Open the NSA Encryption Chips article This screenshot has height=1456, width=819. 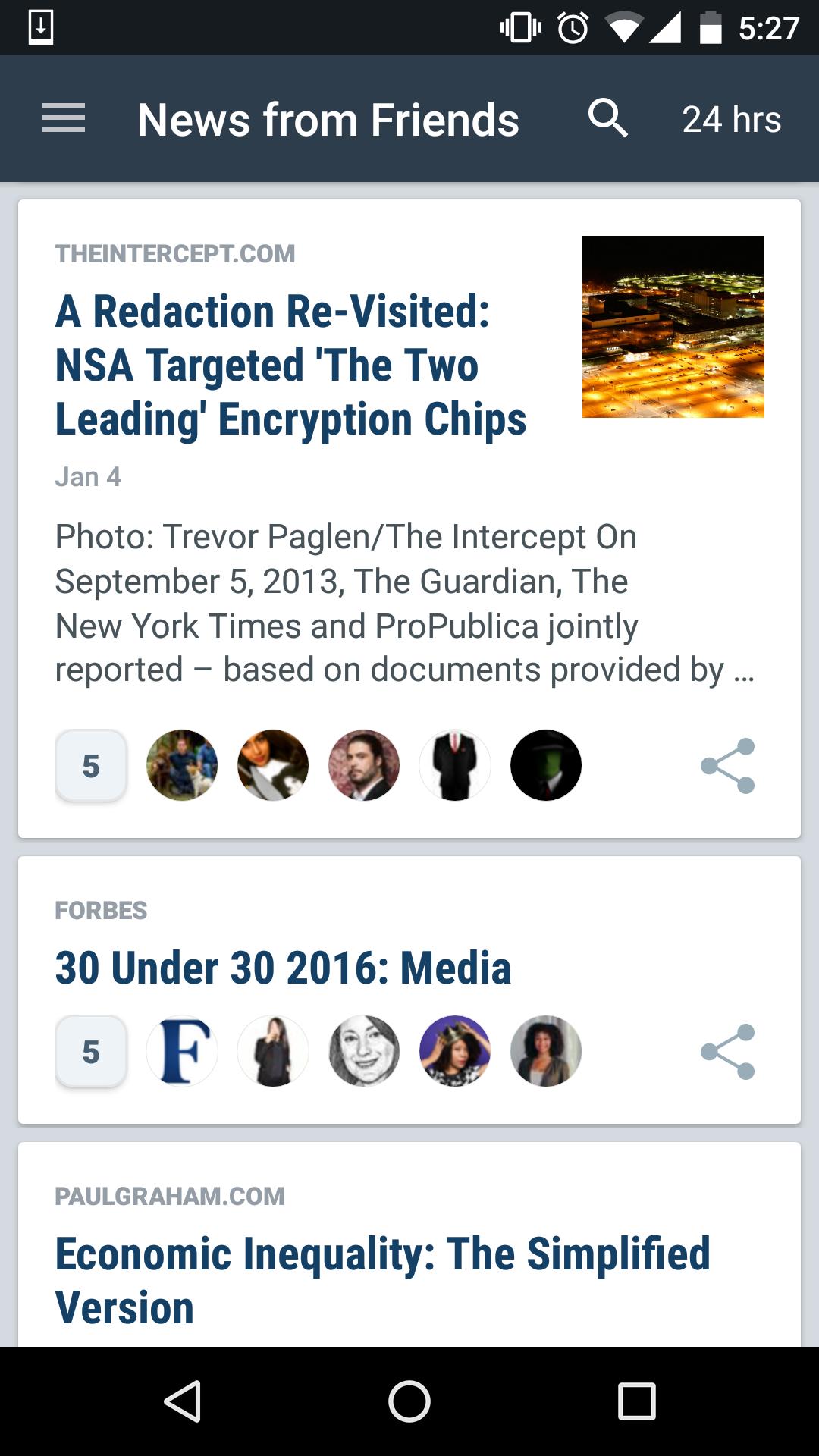coord(290,366)
